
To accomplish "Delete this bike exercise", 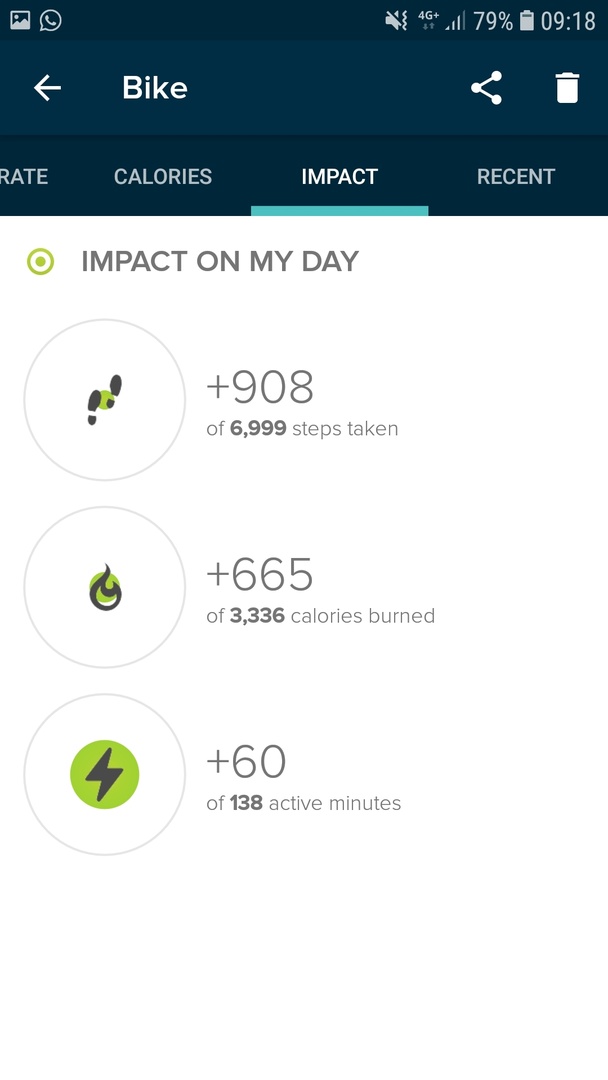I will 567,88.
